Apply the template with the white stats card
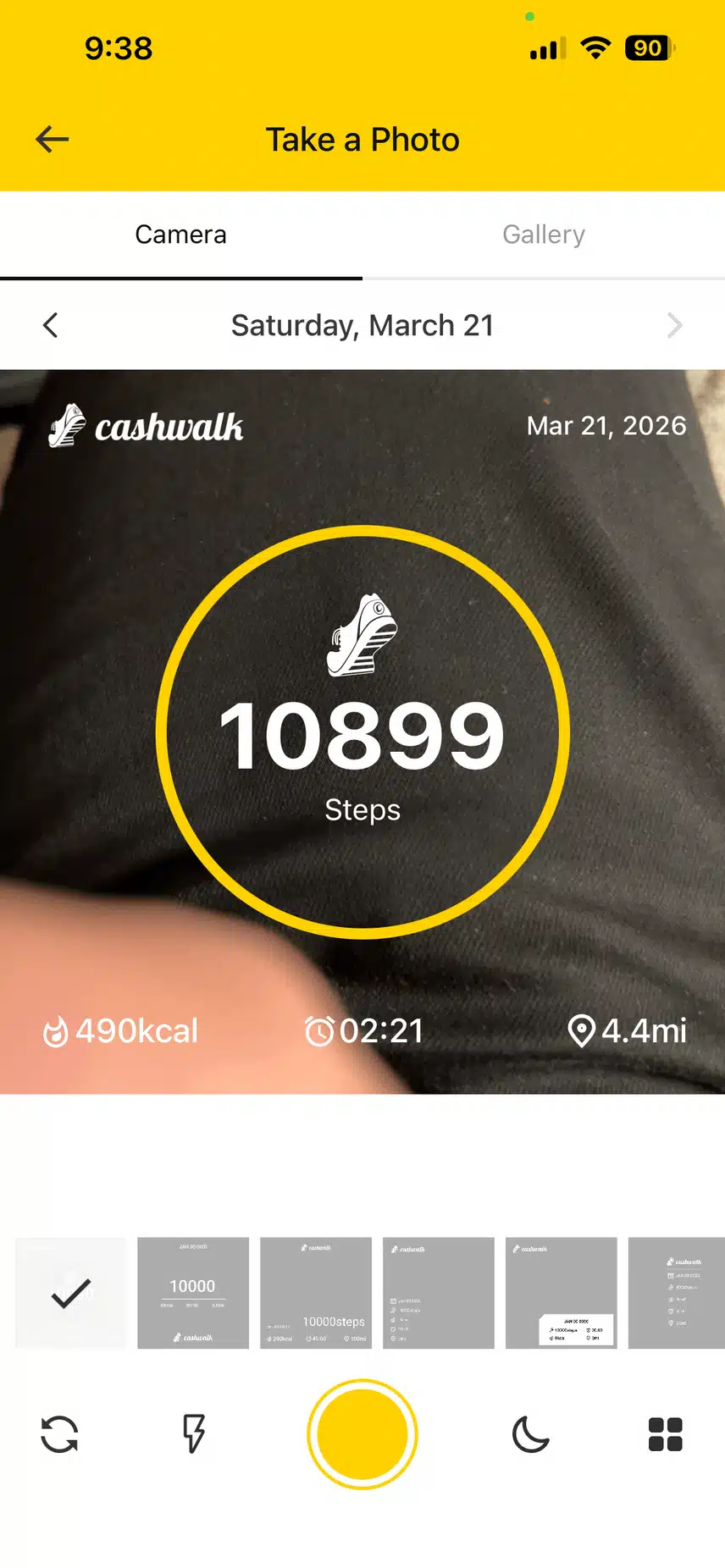Screen dimensions: 725x1568 (x=561, y=1293)
